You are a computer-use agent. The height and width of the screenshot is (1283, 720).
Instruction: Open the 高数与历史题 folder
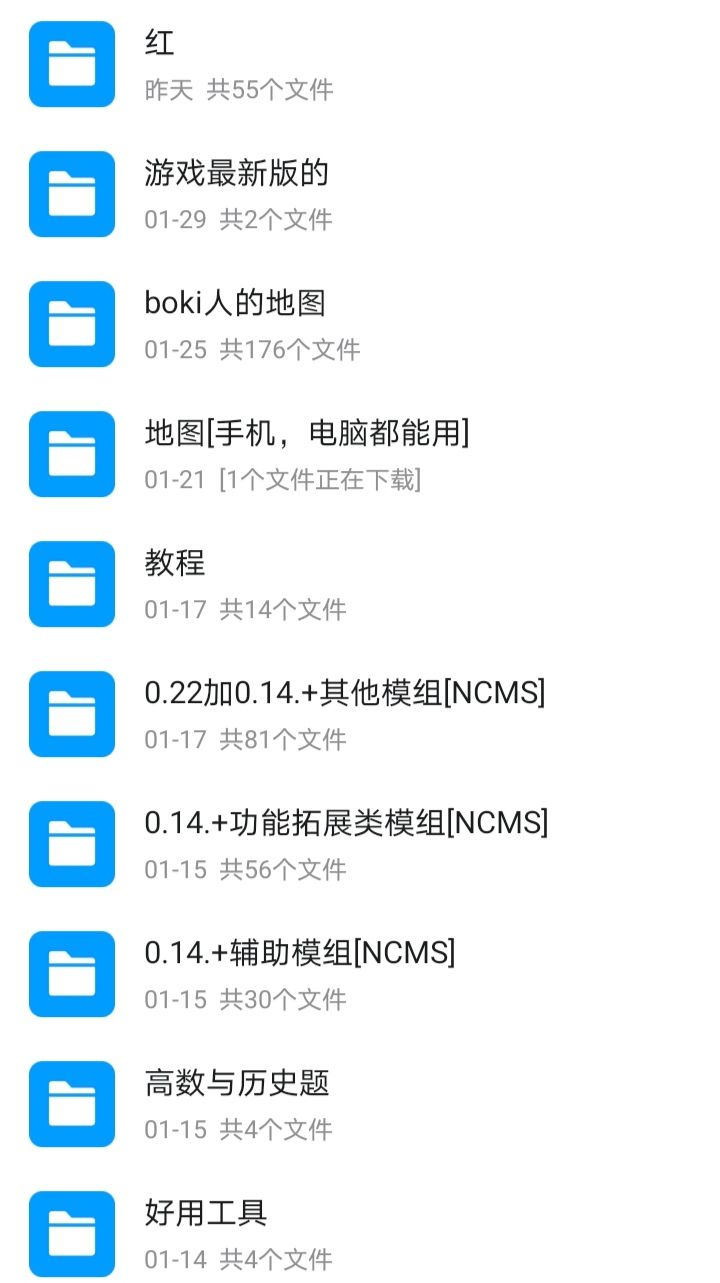[237, 1084]
